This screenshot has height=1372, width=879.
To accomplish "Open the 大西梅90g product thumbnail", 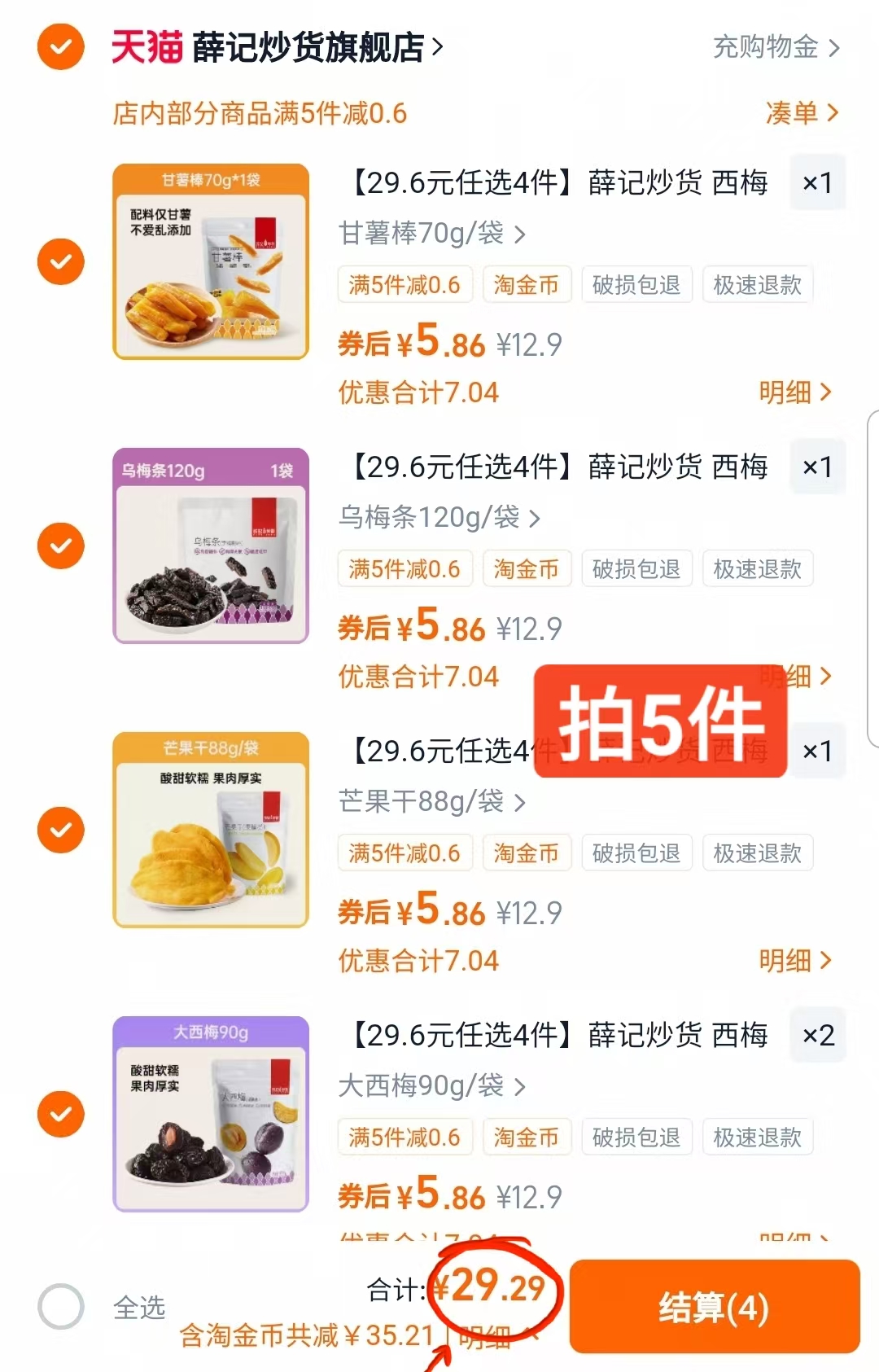I will (210, 1115).
